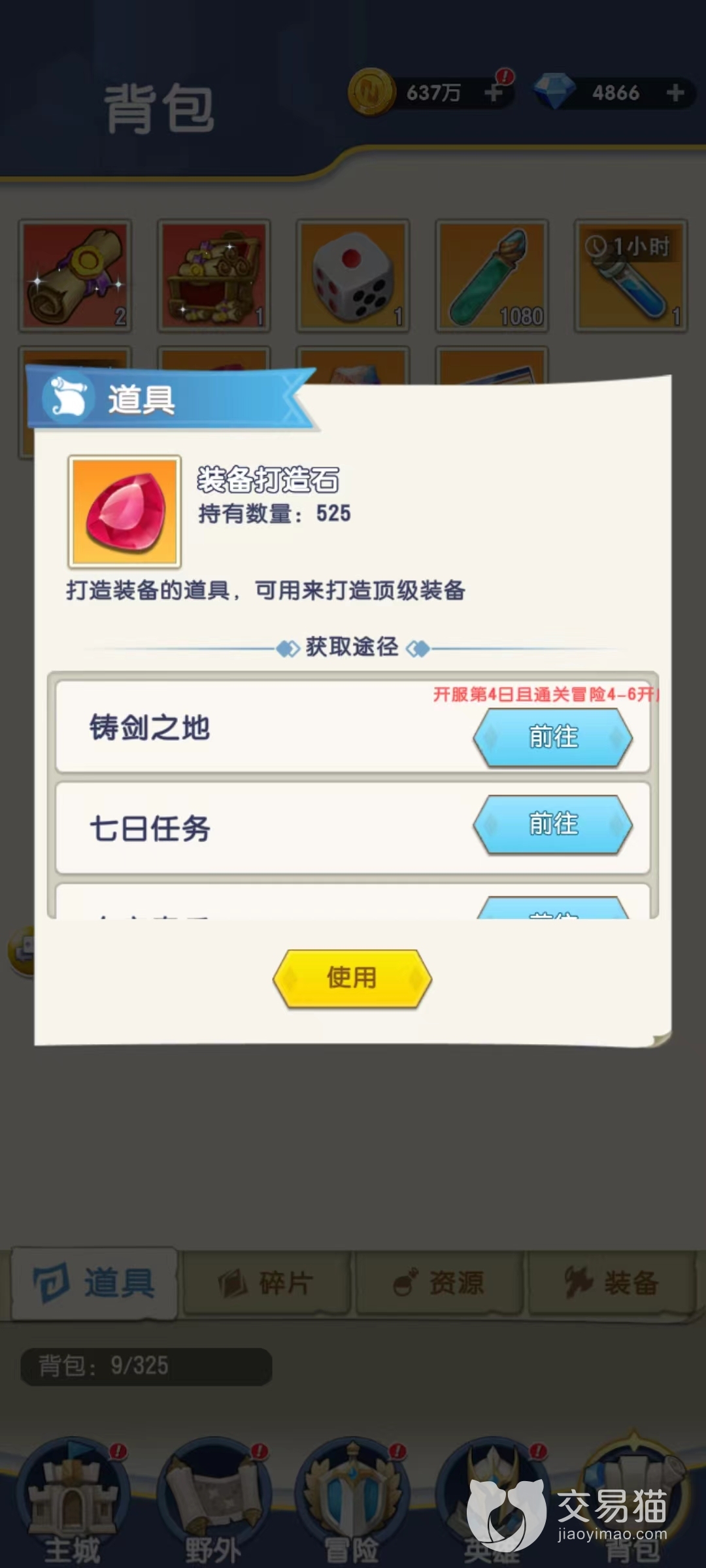The height and width of the screenshot is (1568, 706).
Task: Select the treasure chest item
Action: 214,276
